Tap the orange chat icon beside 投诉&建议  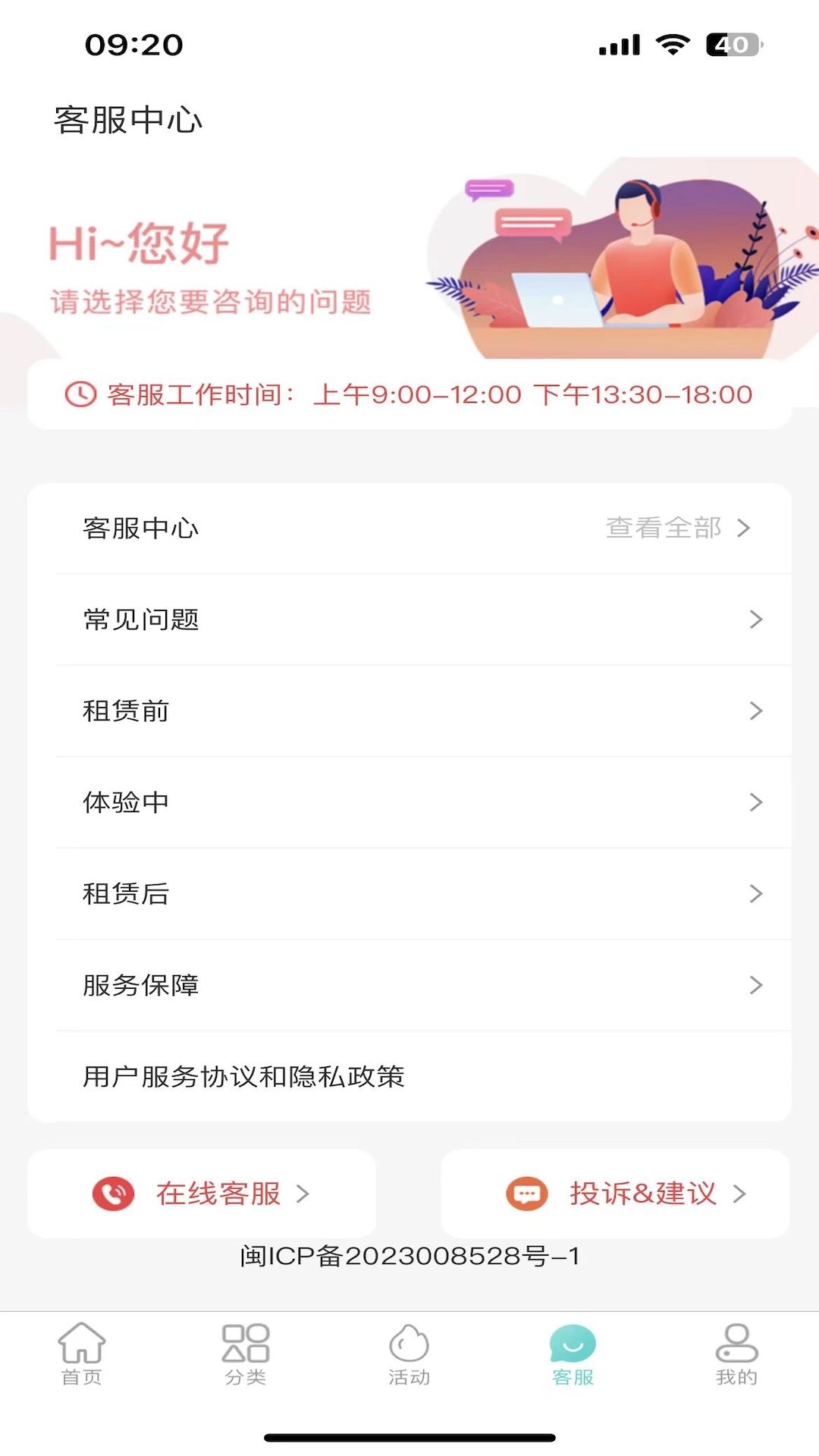point(527,1193)
